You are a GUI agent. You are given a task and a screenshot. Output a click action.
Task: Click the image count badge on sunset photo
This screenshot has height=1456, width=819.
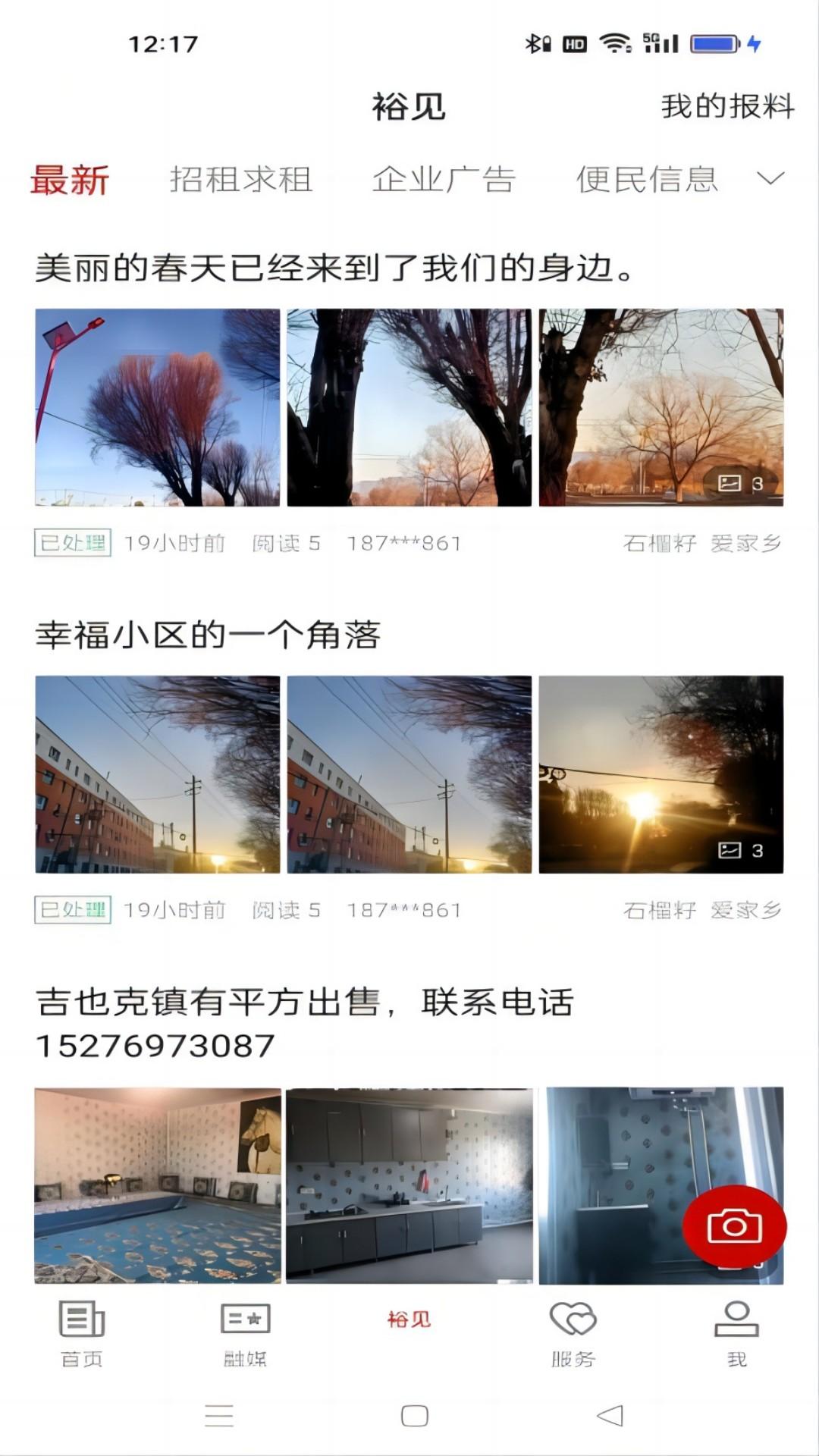[x=739, y=851]
